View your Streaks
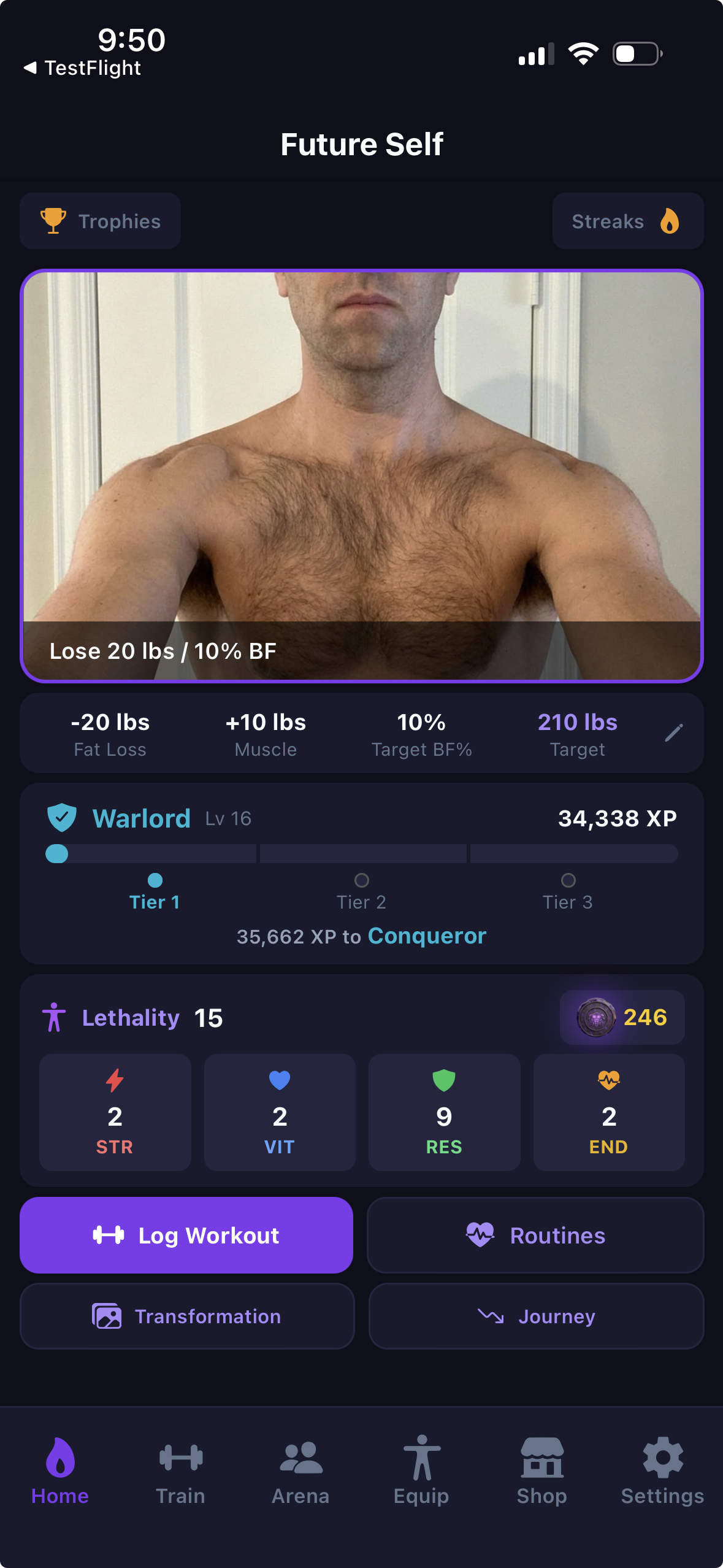 tap(627, 221)
